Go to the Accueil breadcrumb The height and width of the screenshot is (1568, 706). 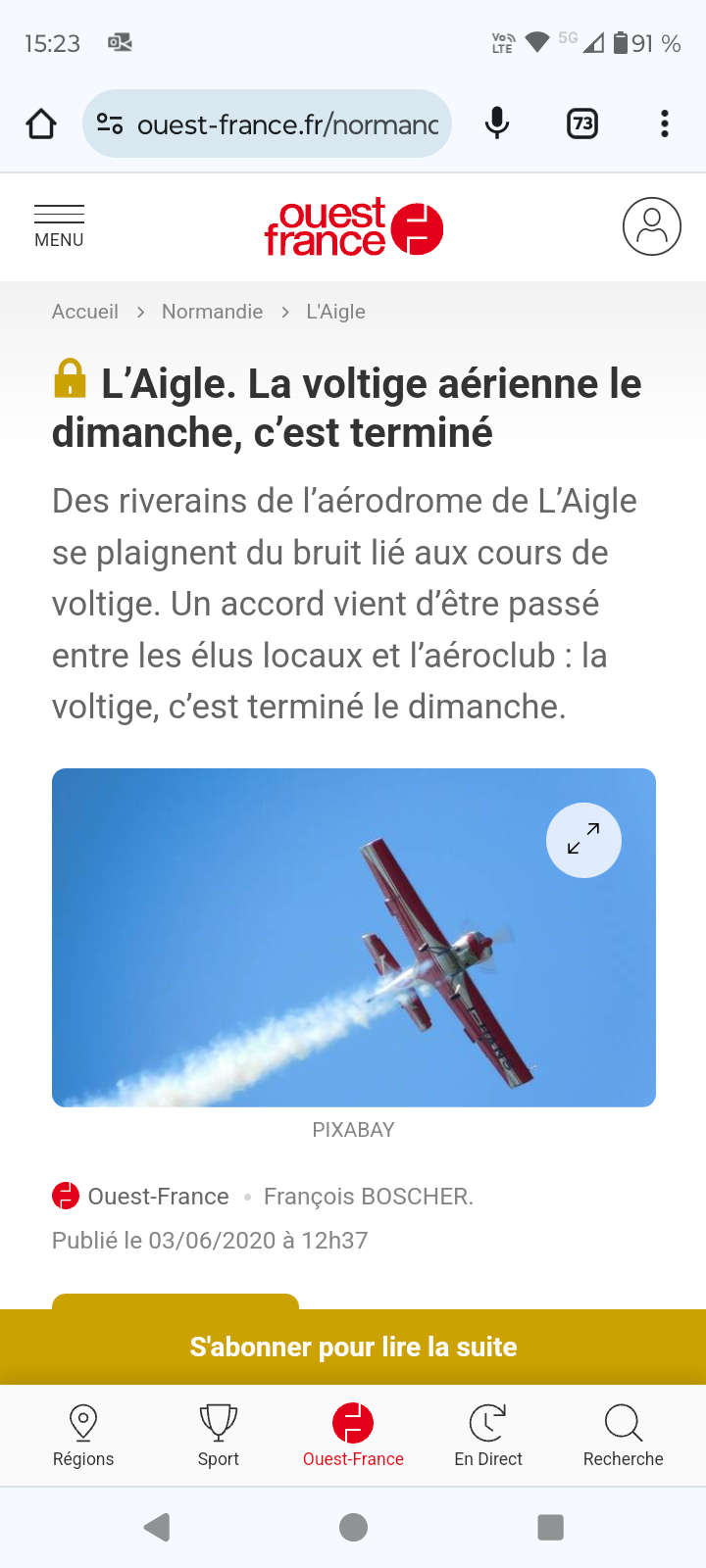point(85,312)
